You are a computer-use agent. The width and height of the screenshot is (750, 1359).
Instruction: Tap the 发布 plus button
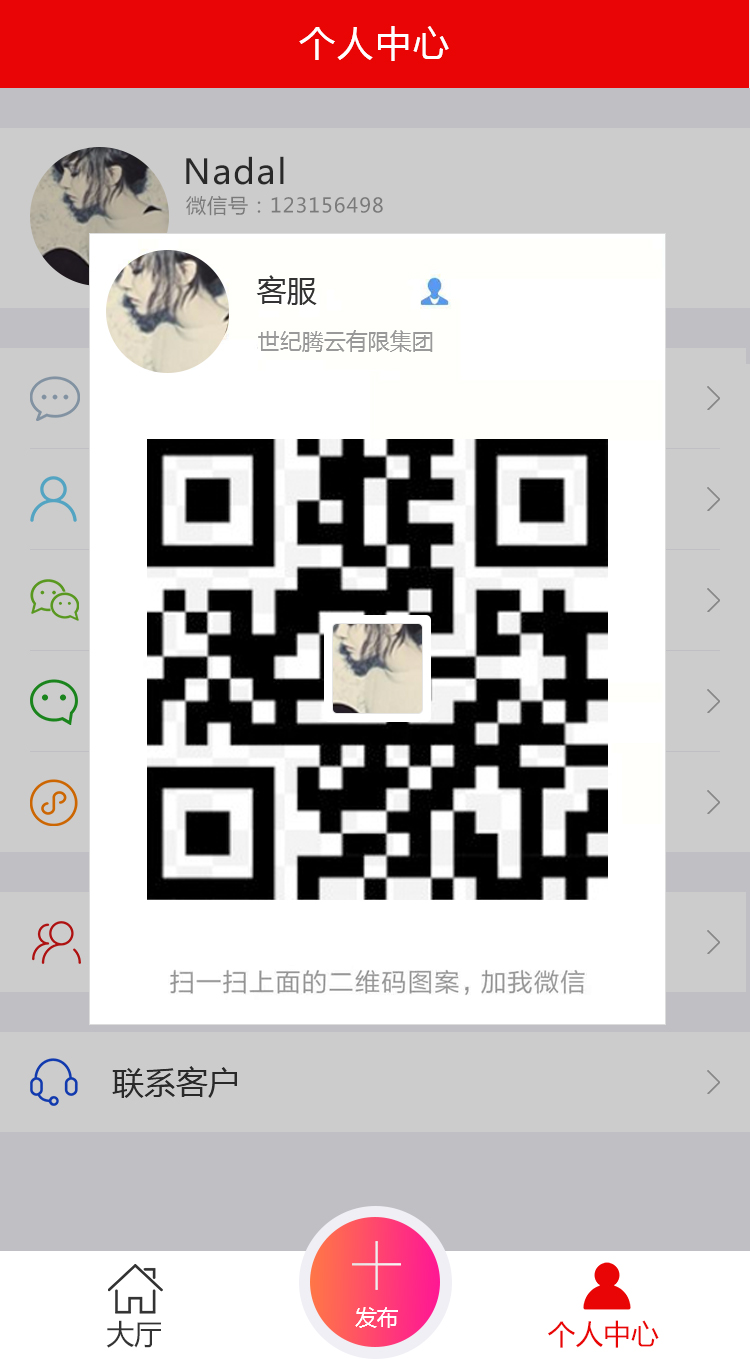[376, 1282]
